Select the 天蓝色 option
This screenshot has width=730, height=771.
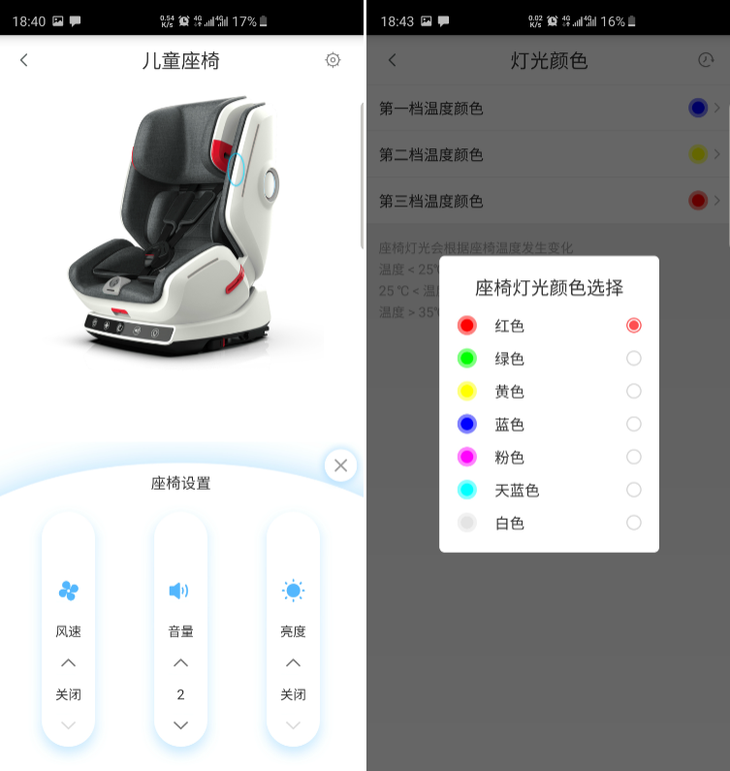[x=633, y=490]
